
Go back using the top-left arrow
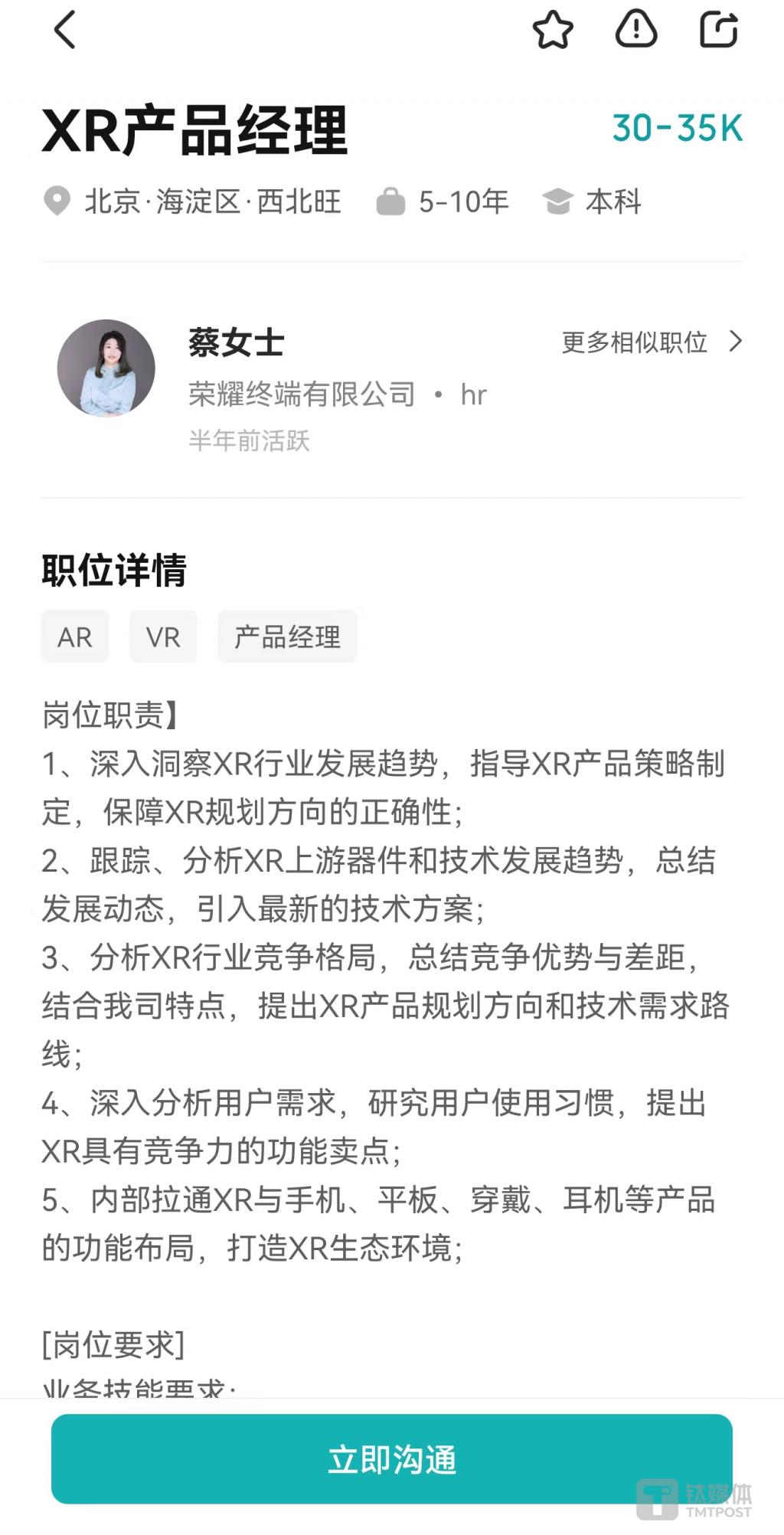65,30
